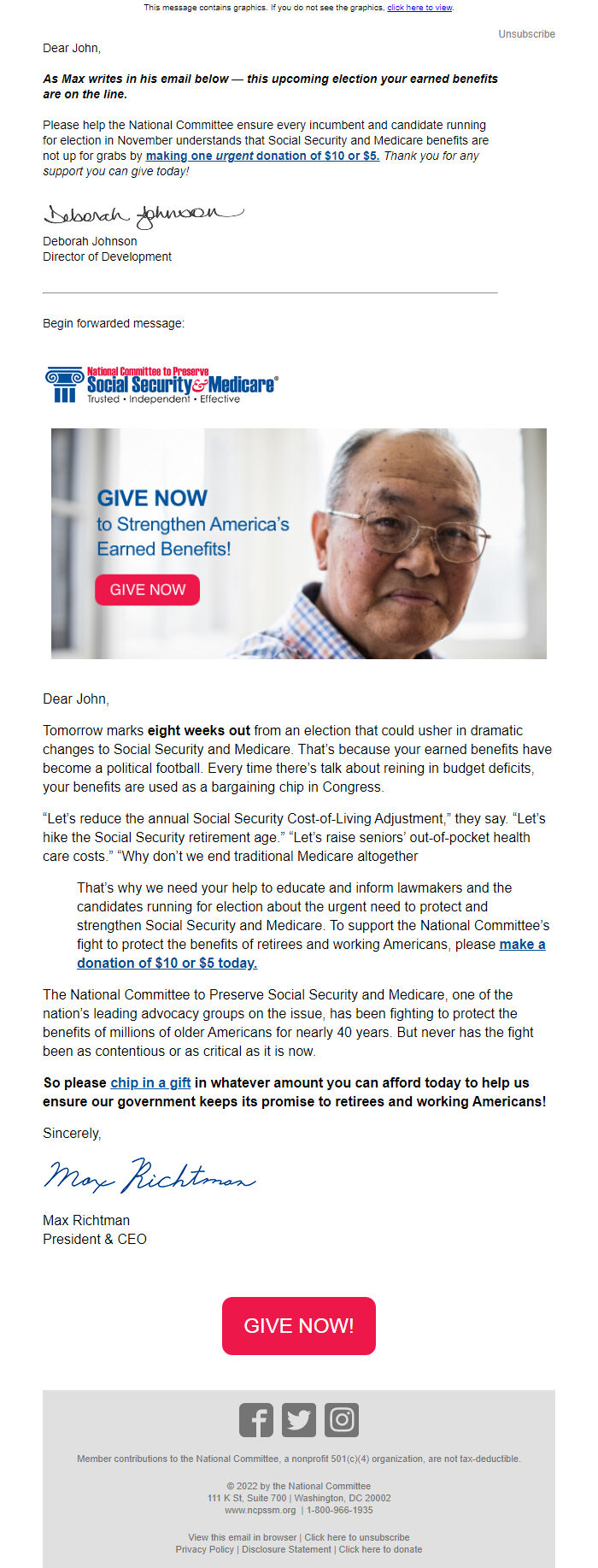Tap 'Click here to unsubscribe' in footer
This screenshot has height=1568, width=598.
click(357, 1537)
